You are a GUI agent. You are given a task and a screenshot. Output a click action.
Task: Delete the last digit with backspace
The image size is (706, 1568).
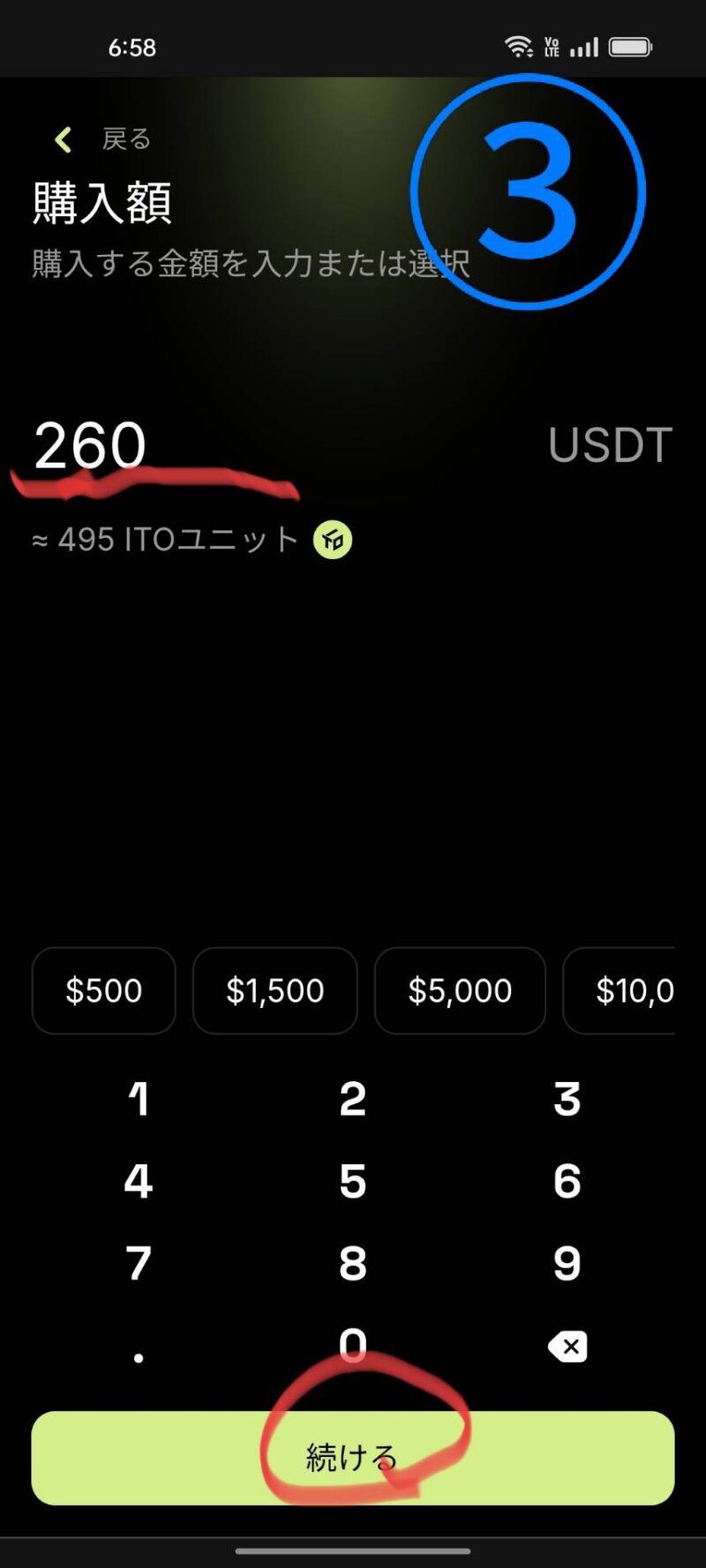[x=567, y=1347]
